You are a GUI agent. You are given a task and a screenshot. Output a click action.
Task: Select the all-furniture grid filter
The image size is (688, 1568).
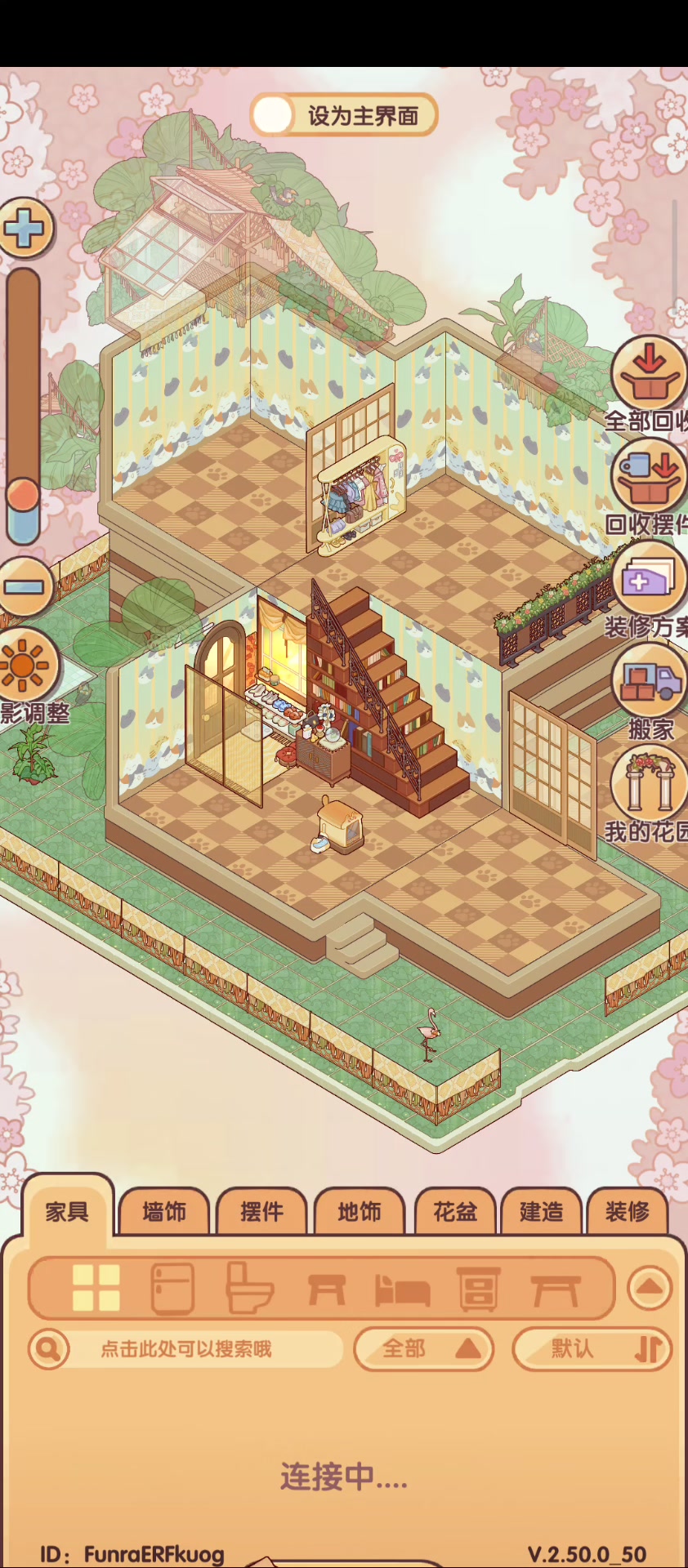[96, 1289]
